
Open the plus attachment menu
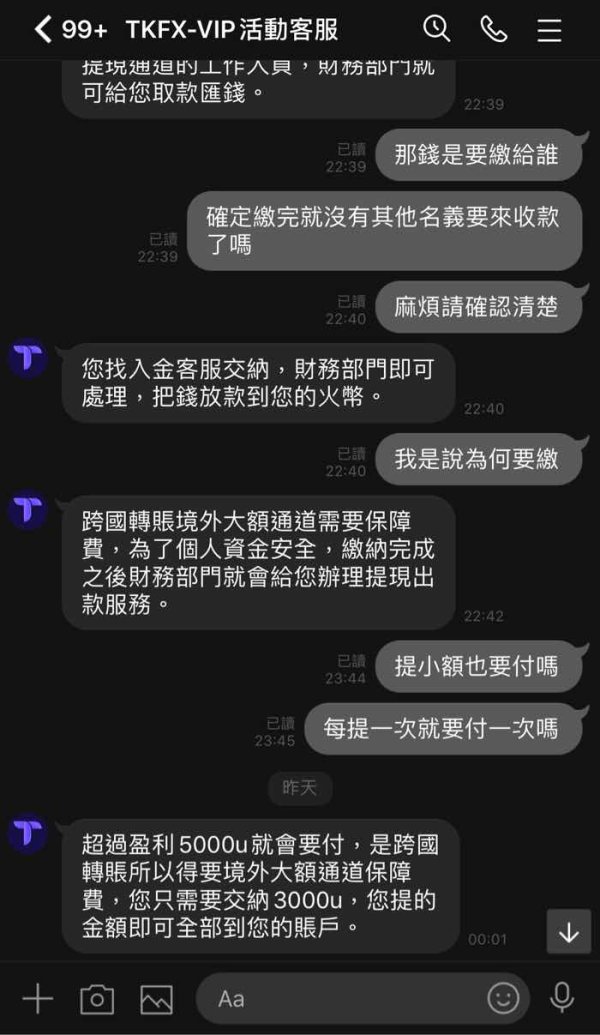point(38,998)
